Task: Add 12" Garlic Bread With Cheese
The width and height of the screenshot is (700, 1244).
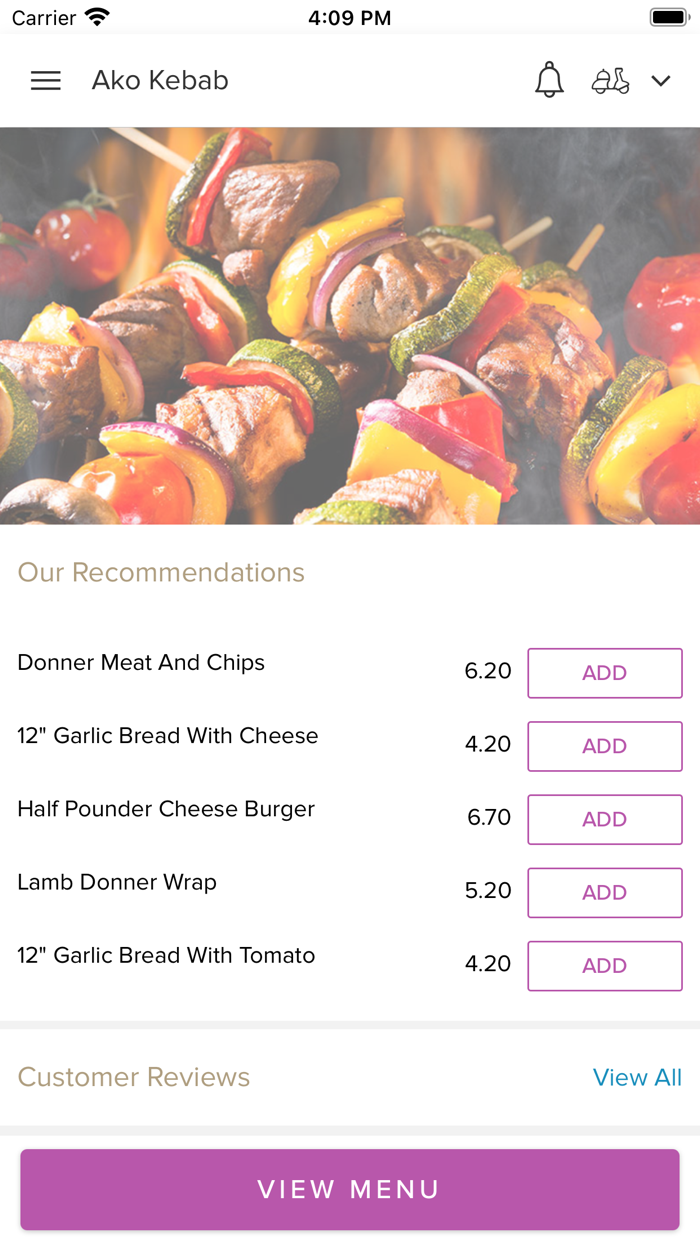Action: click(x=605, y=746)
